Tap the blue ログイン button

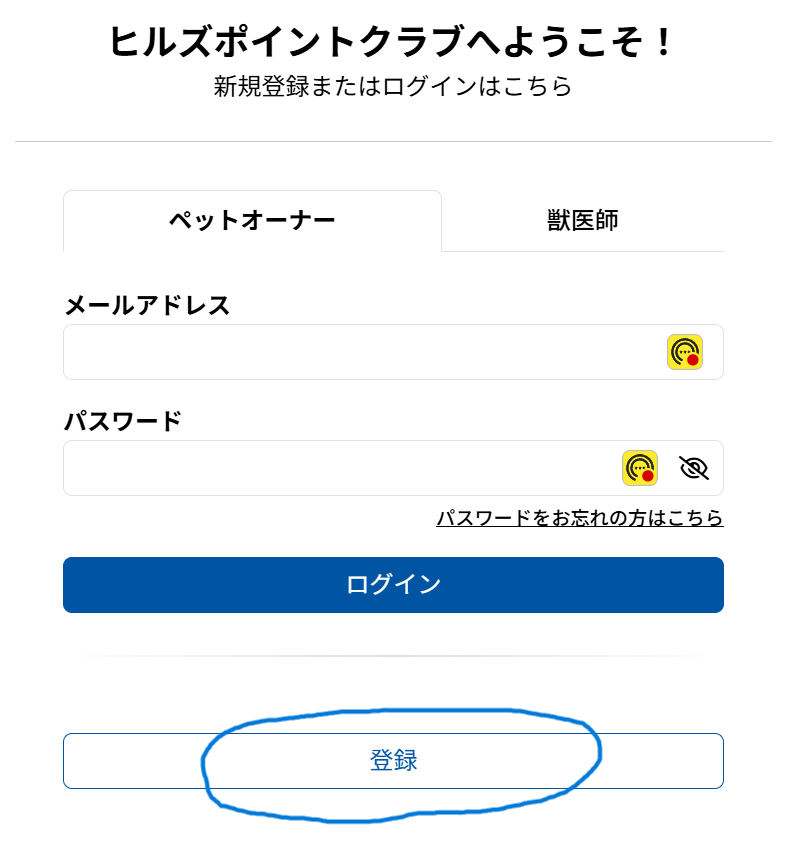tap(393, 585)
